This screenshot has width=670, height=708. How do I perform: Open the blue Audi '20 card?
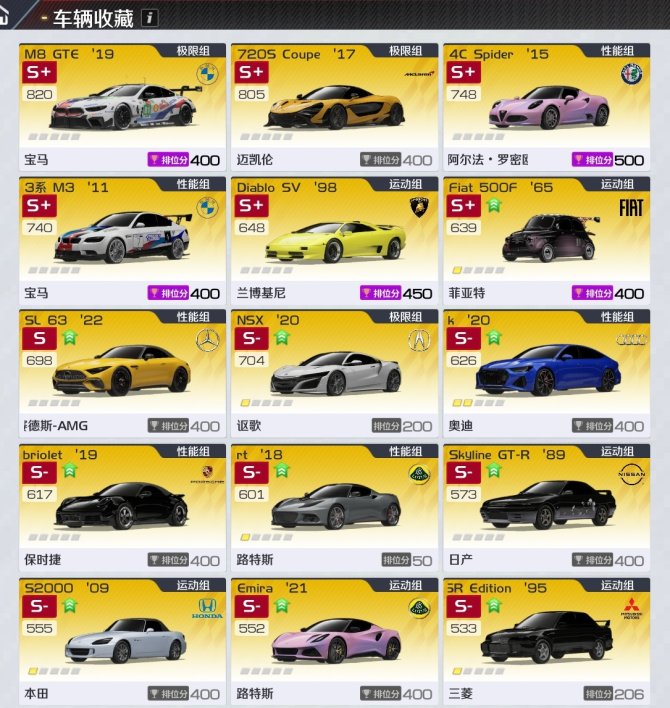click(546, 373)
